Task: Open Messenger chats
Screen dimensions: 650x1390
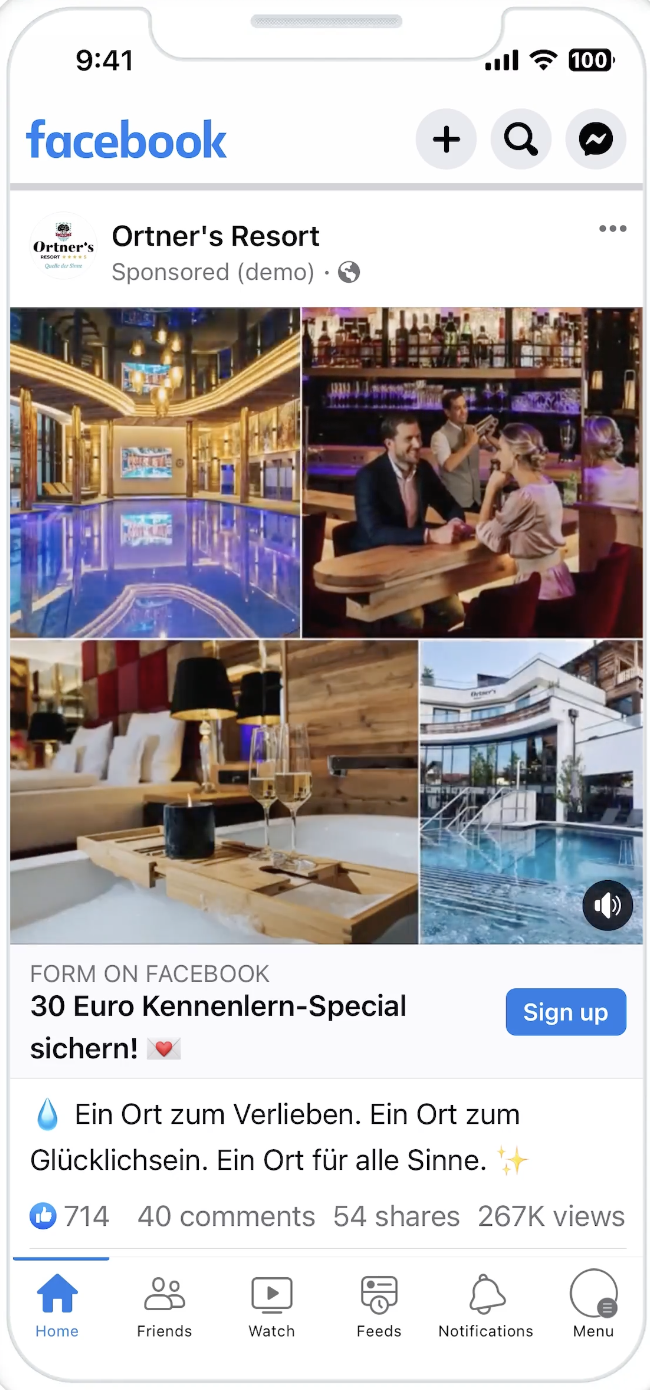Action: tap(596, 140)
